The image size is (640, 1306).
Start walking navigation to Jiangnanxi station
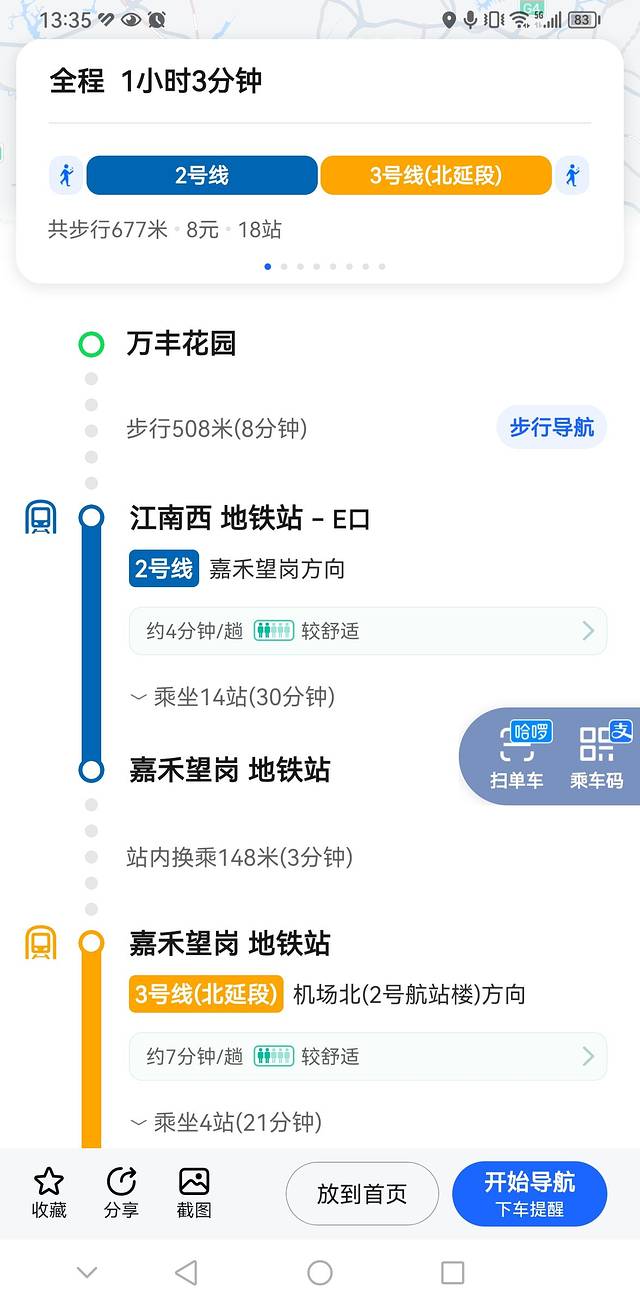551,428
